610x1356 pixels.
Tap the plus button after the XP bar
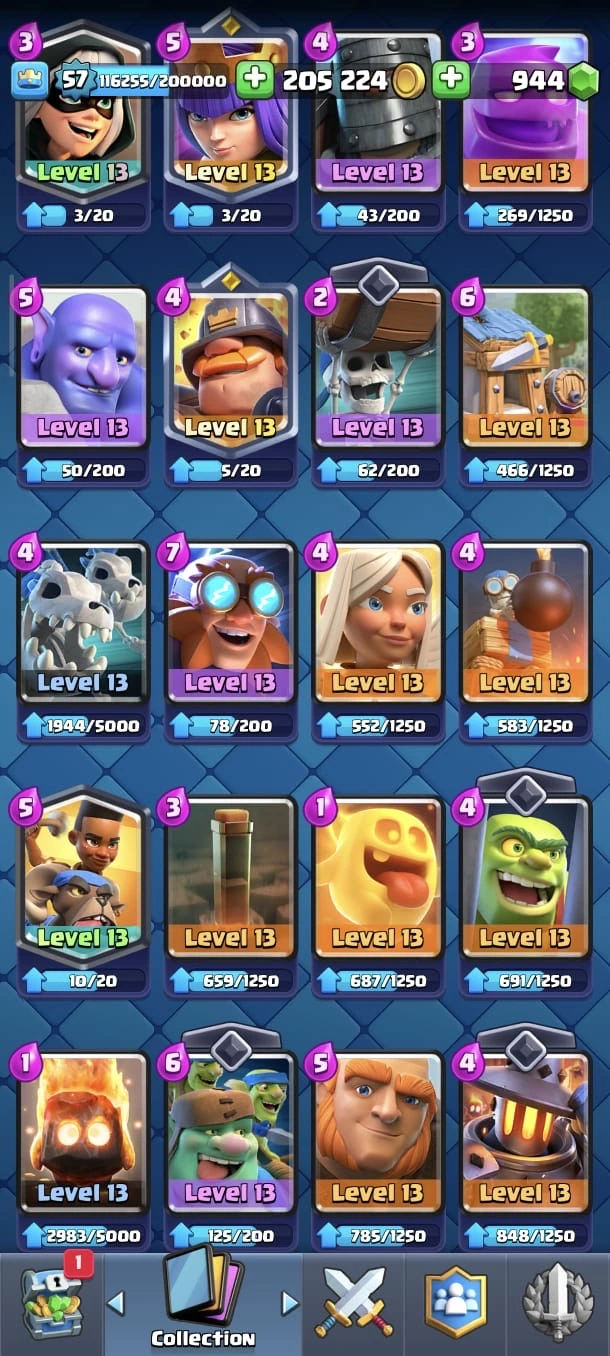tap(255, 80)
